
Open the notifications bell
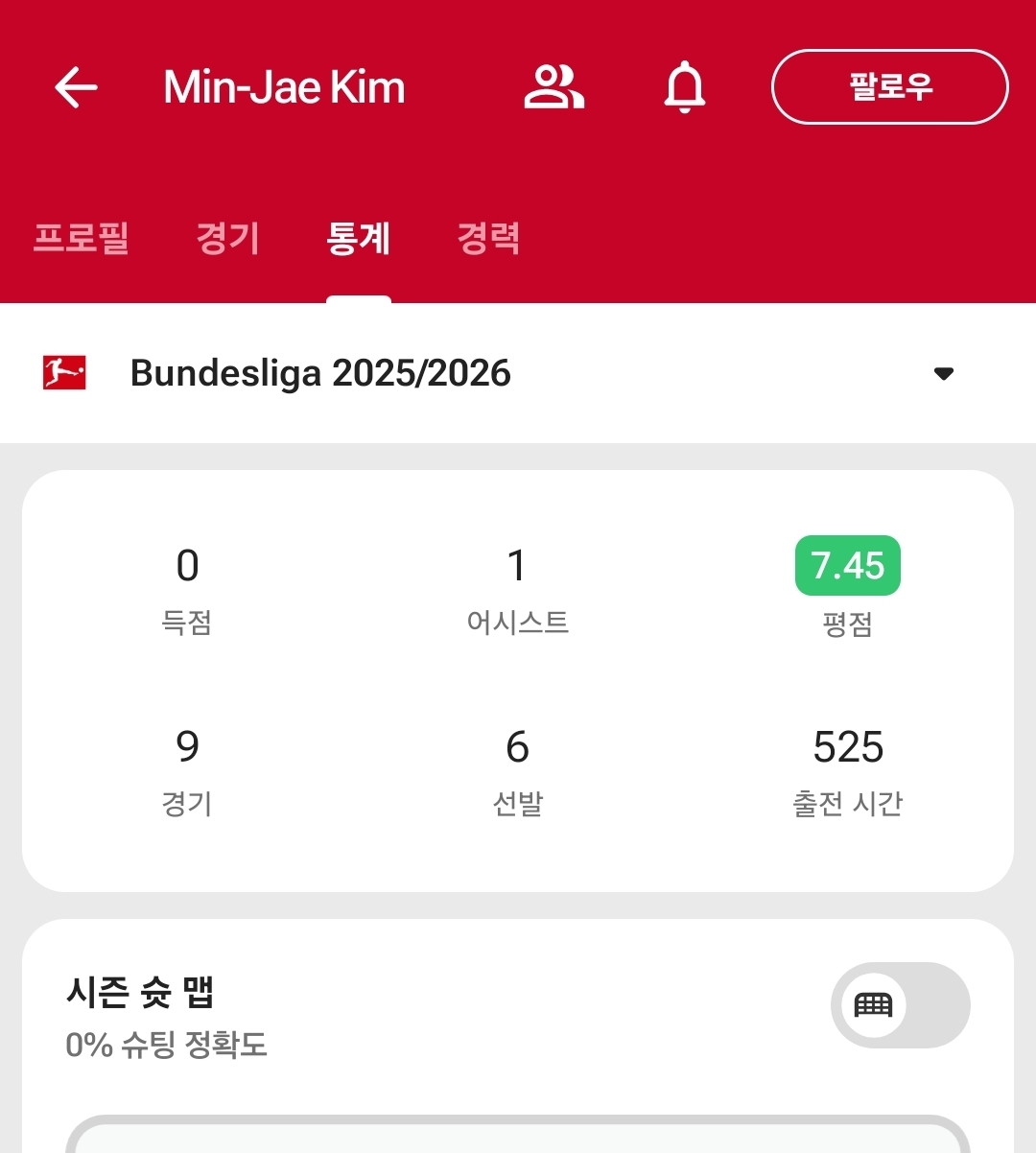pos(684,87)
